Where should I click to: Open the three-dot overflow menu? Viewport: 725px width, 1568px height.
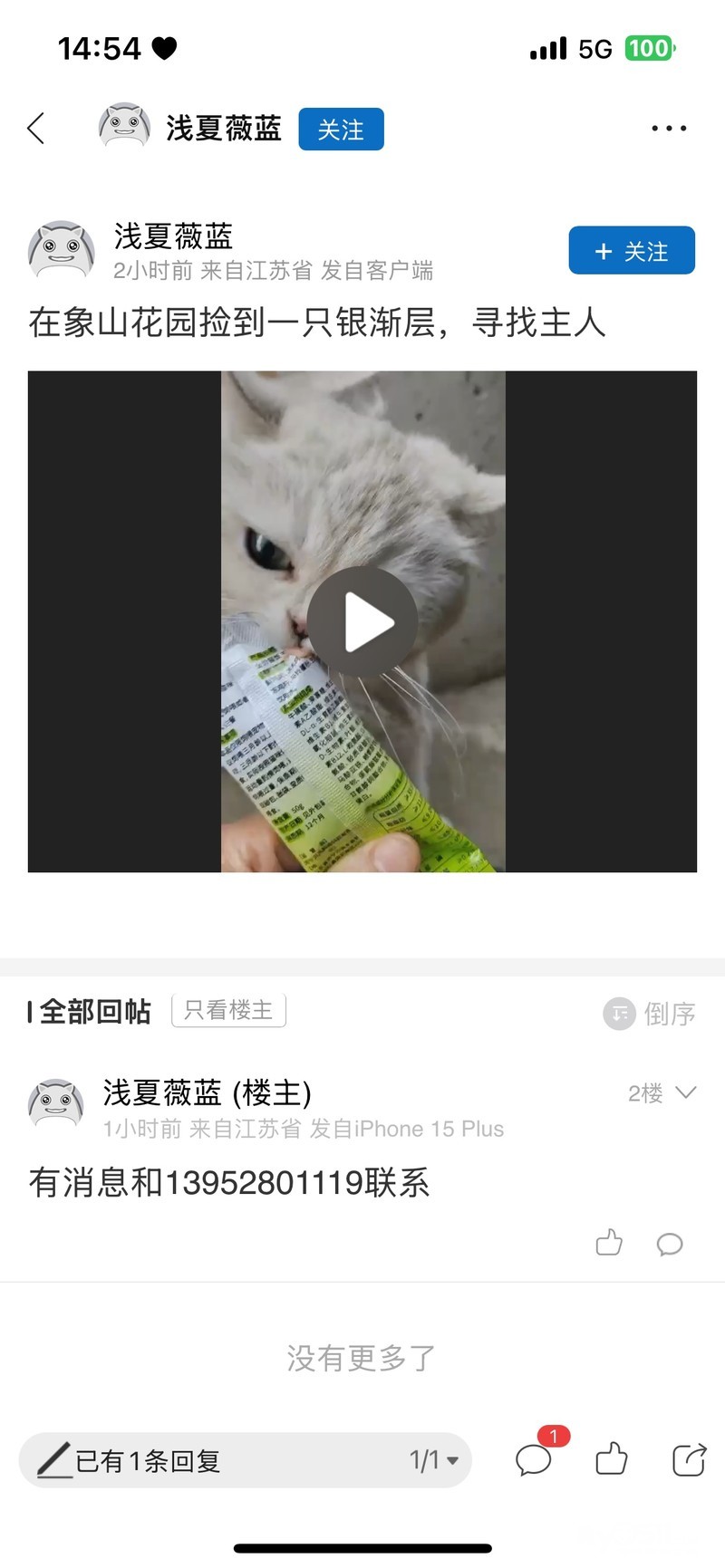[669, 129]
